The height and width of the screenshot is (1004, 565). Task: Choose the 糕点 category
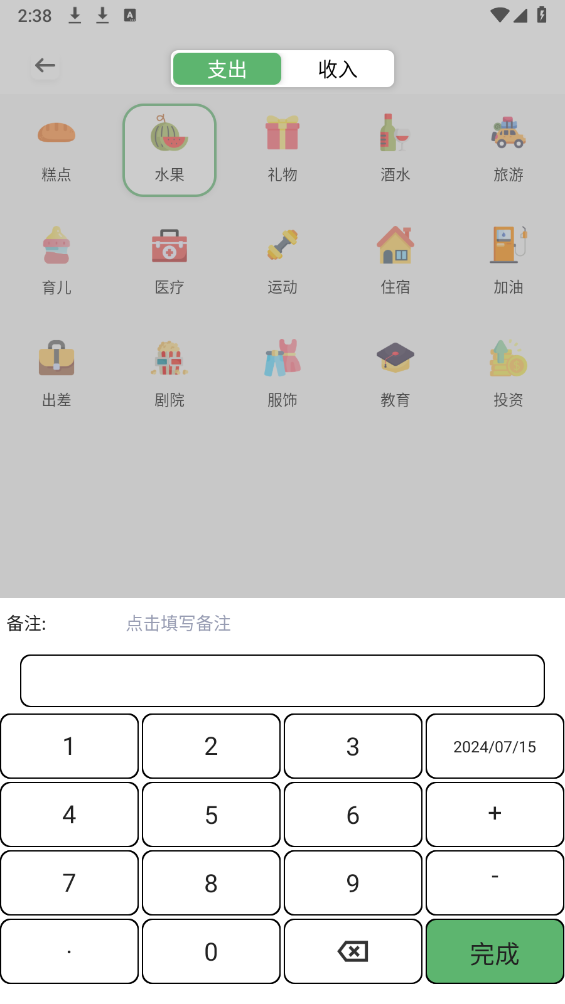56,149
